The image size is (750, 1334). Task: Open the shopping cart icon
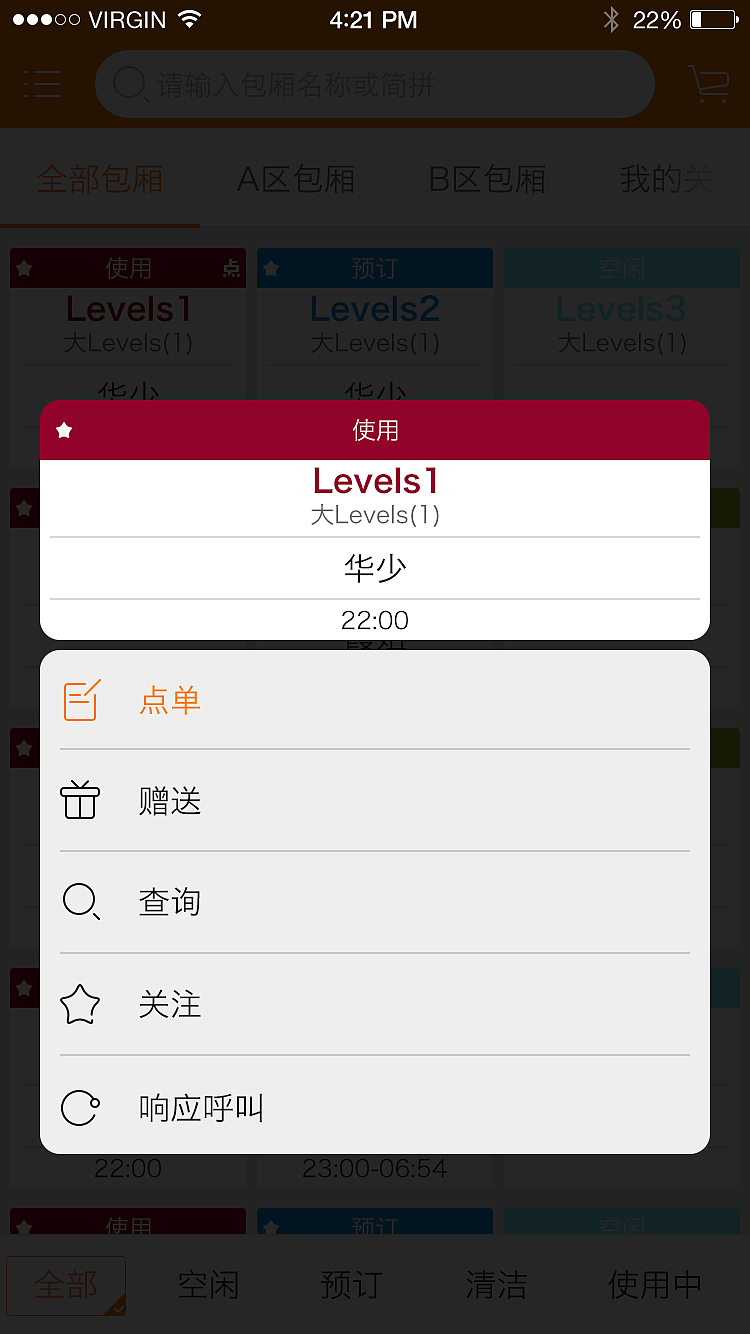pyautogui.click(x=707, y=84)
